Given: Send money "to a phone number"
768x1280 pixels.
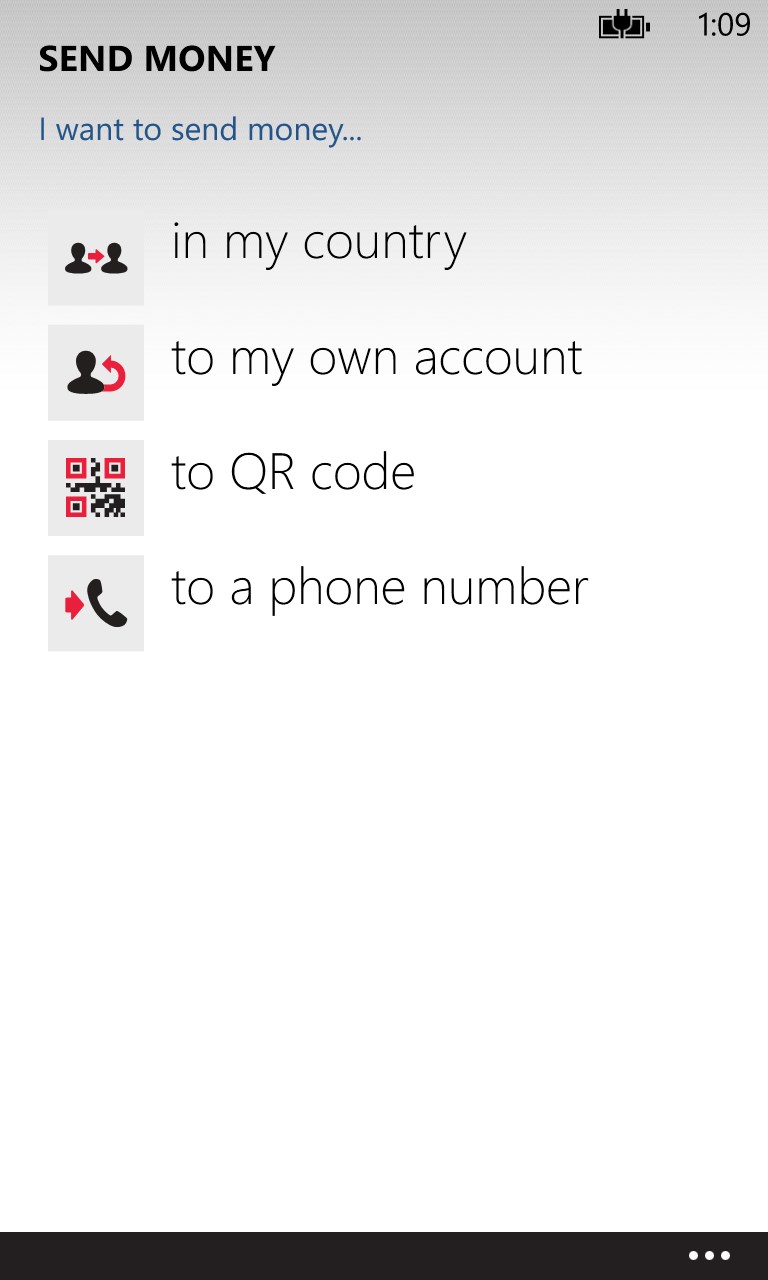Looking at the screenshot, I should click(x=379, y=588).
